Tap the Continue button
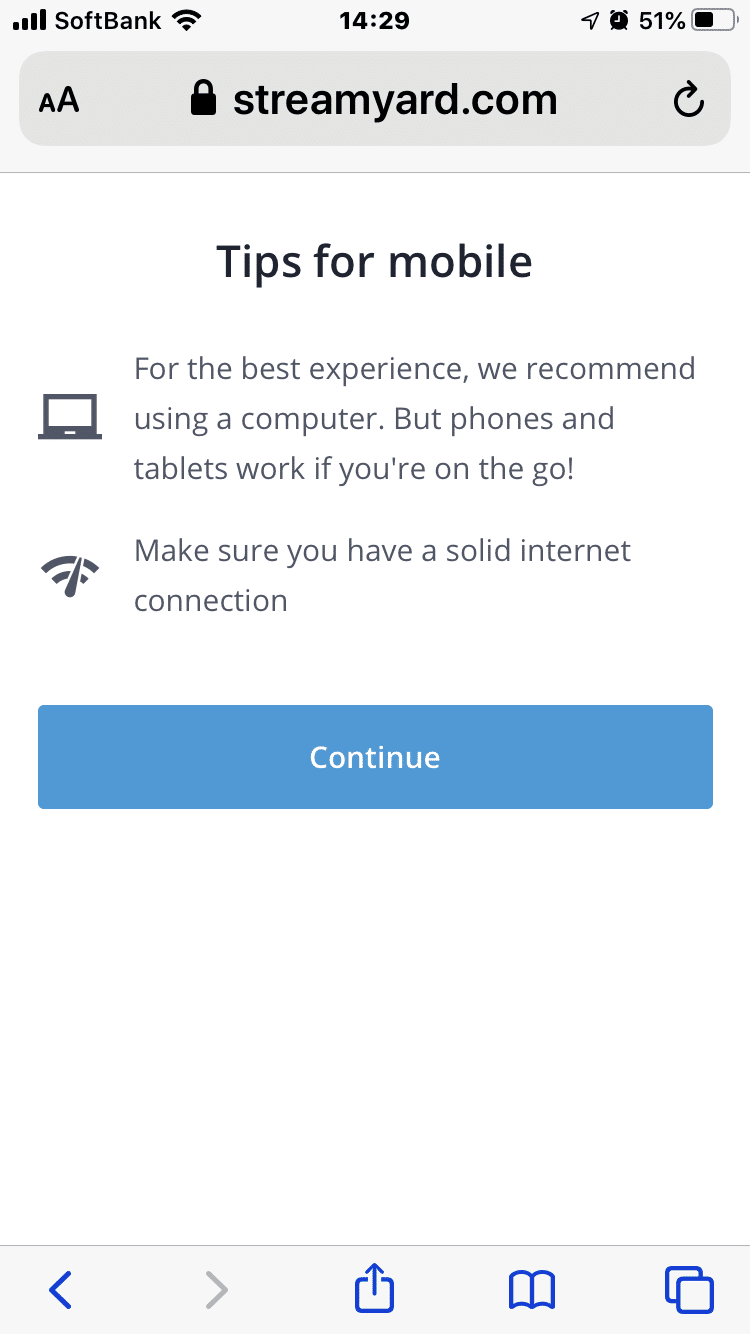 375,757
